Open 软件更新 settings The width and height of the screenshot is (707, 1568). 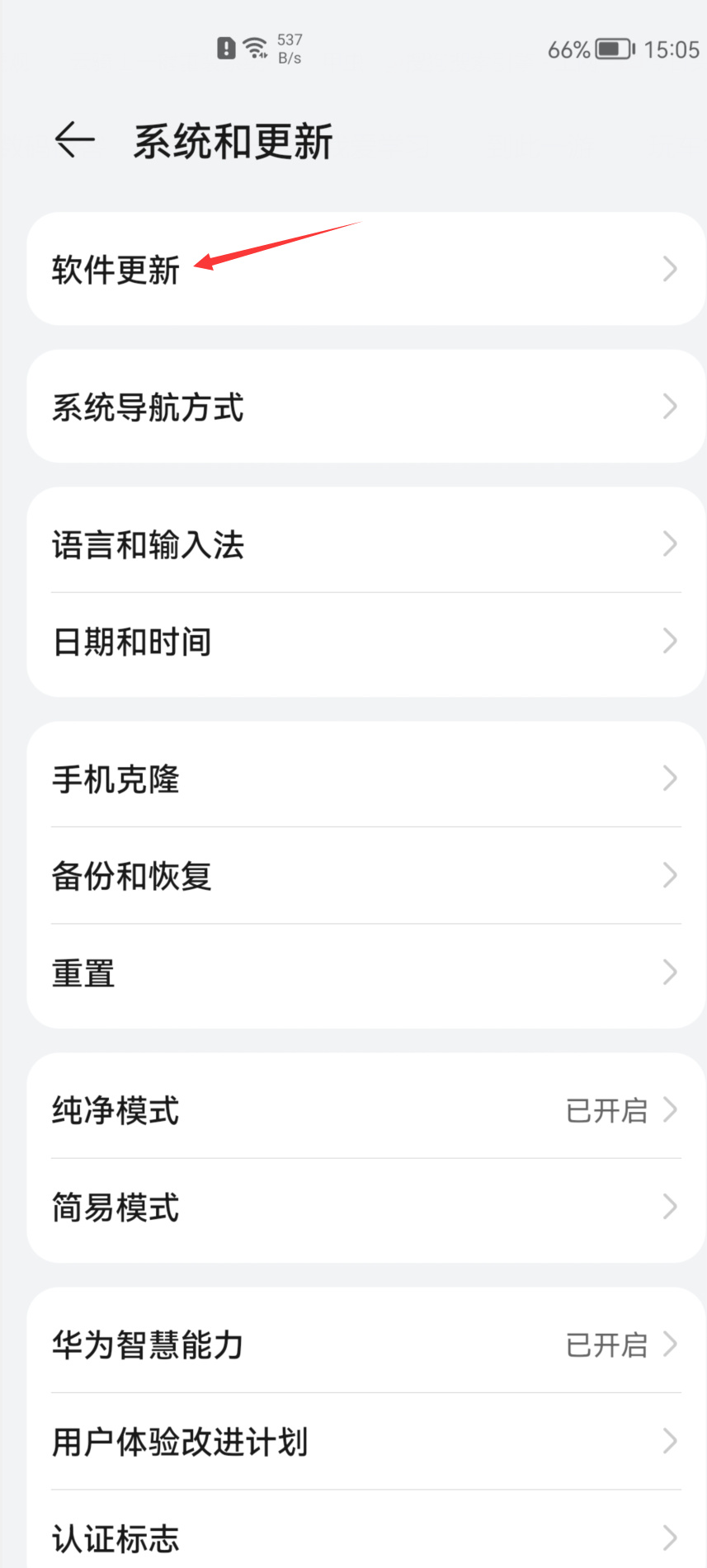pyautogui.click(x=115, y=270)
